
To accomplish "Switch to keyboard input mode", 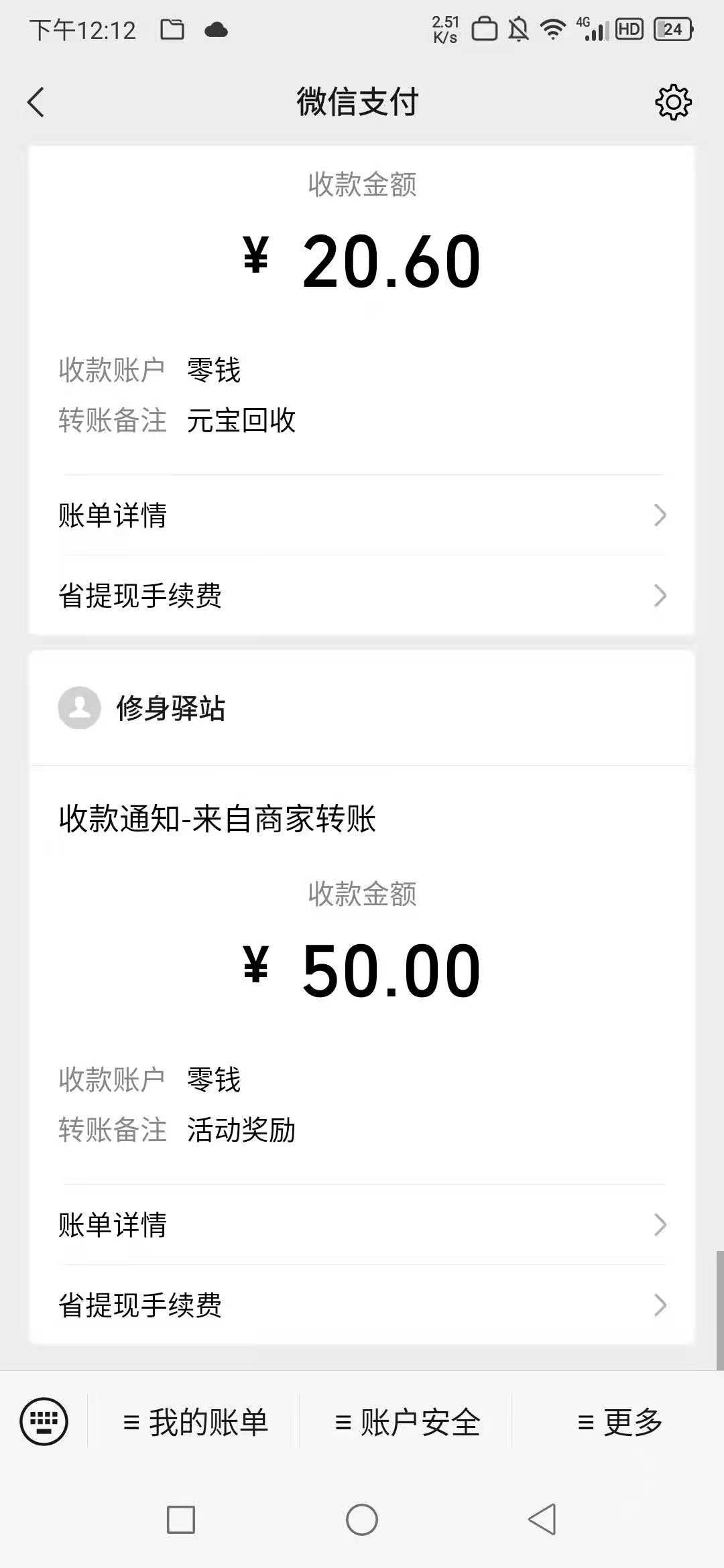I will [44, 1421].
